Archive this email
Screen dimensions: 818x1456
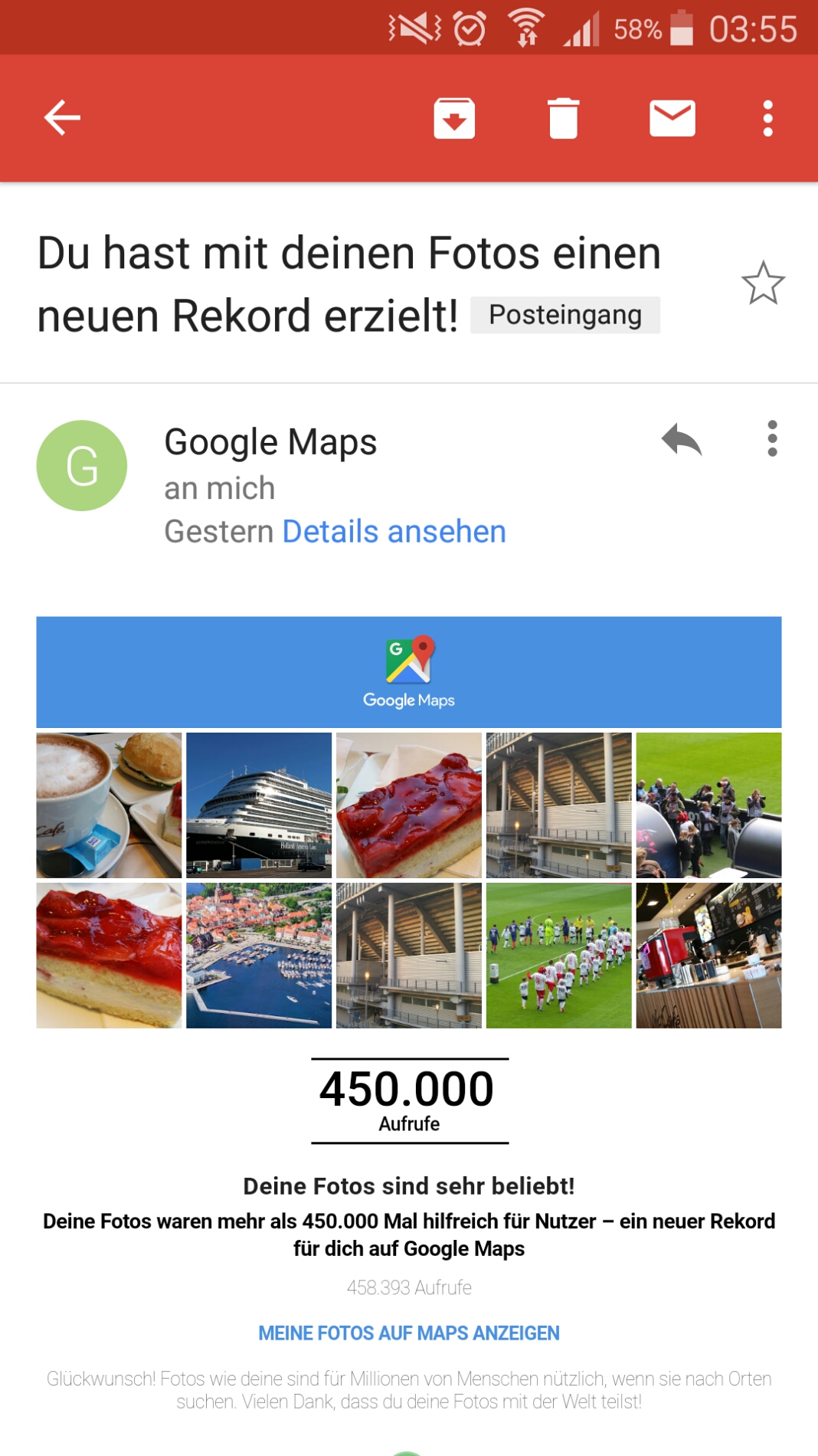[454, 118]
